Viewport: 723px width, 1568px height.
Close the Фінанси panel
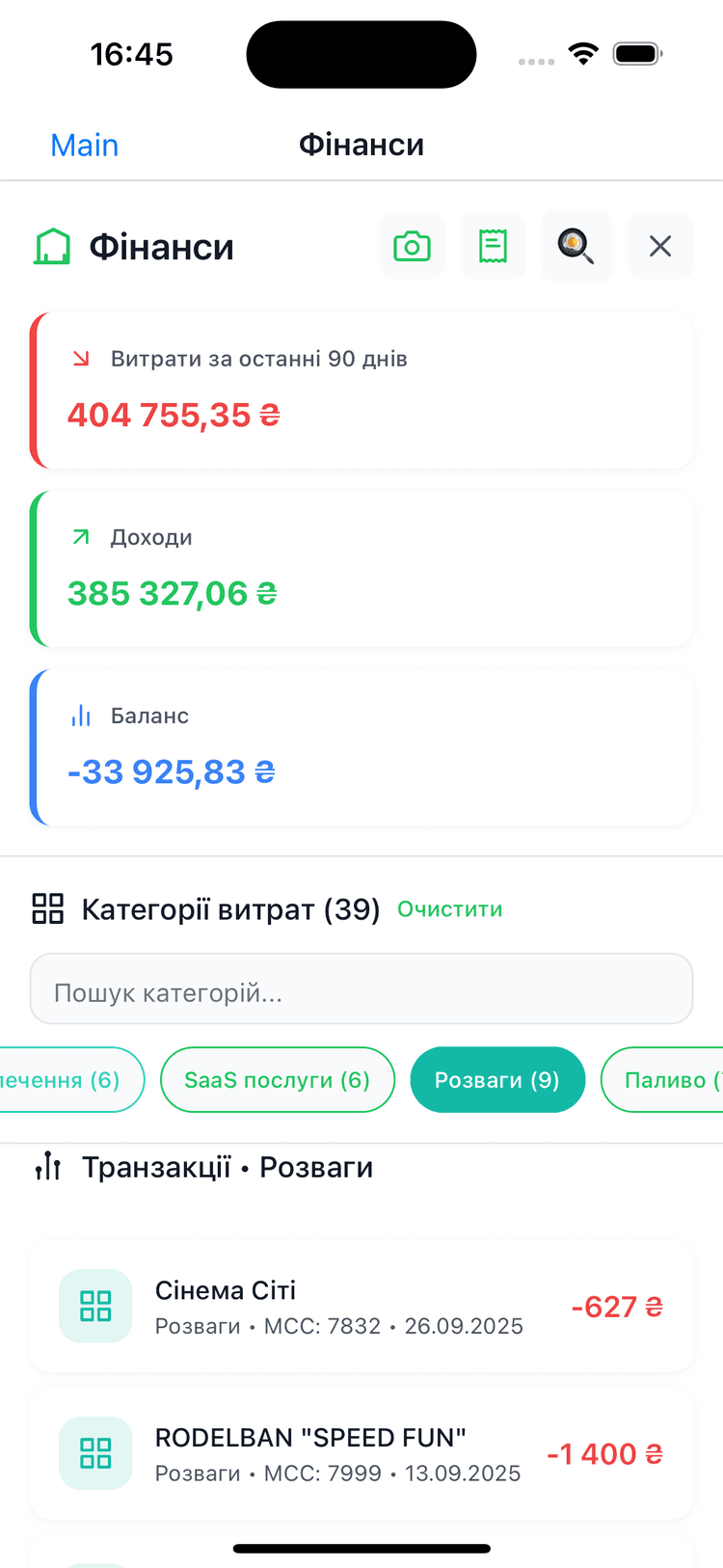[660, 247]
